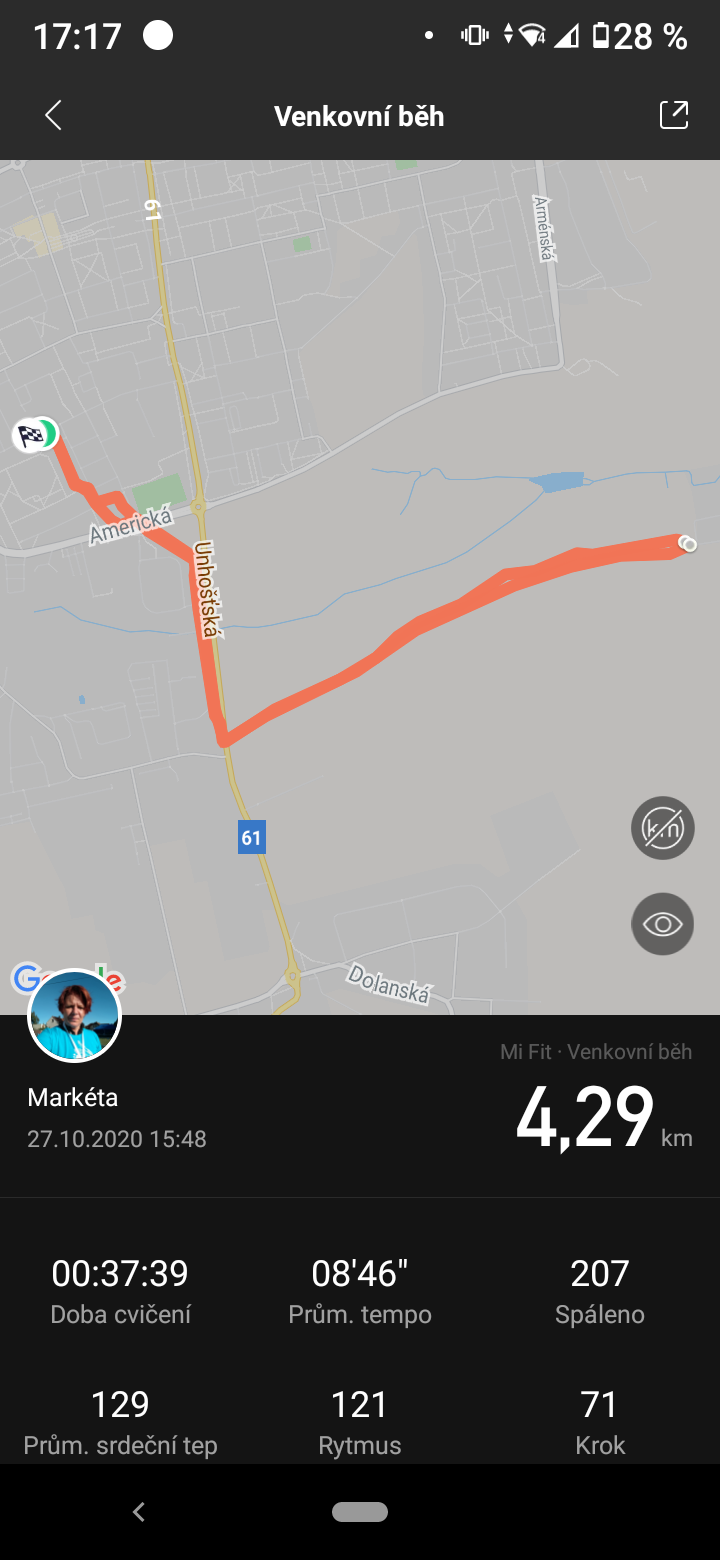Tap the system back button
This screenshot has height=1560, width=720.
[139, 1512]
